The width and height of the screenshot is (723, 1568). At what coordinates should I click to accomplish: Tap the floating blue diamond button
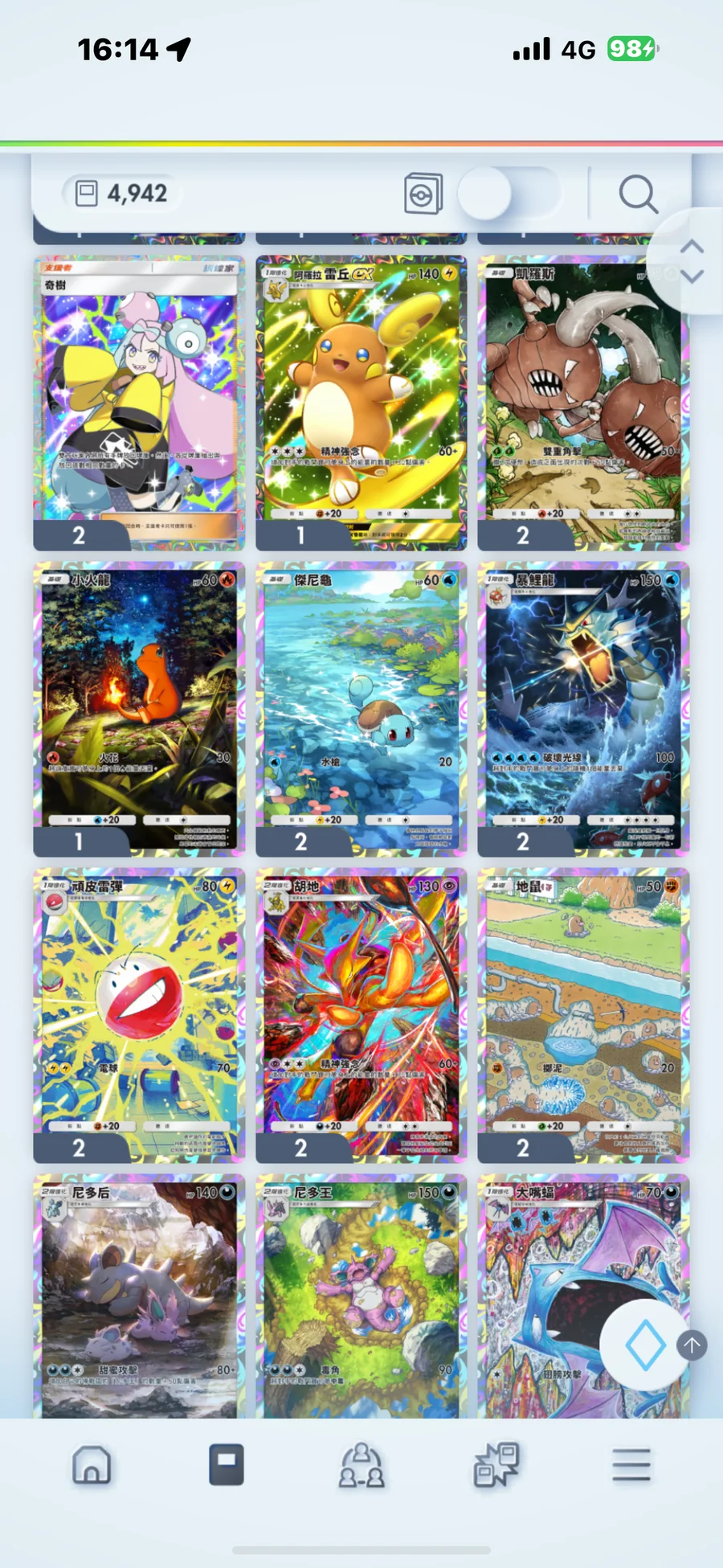[645, 1345]
